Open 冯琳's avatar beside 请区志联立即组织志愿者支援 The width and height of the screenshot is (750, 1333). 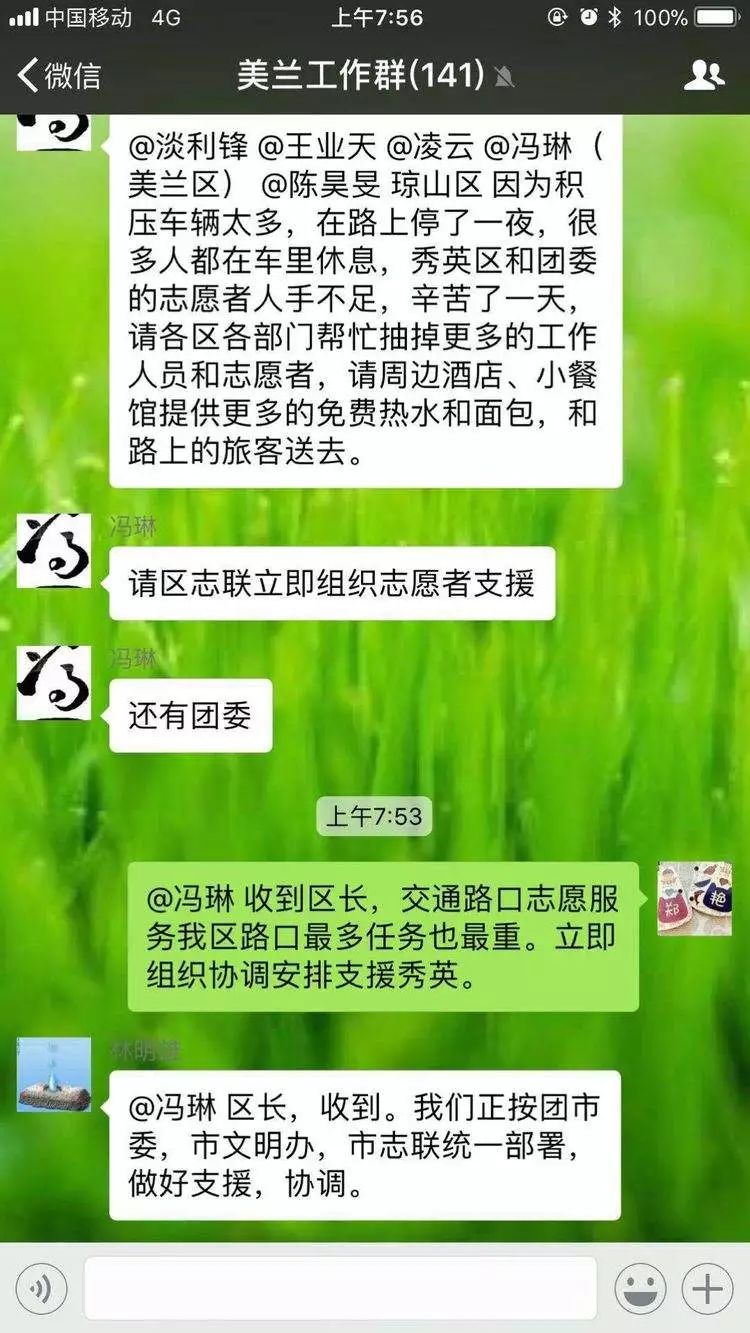[x=54, y=551]
